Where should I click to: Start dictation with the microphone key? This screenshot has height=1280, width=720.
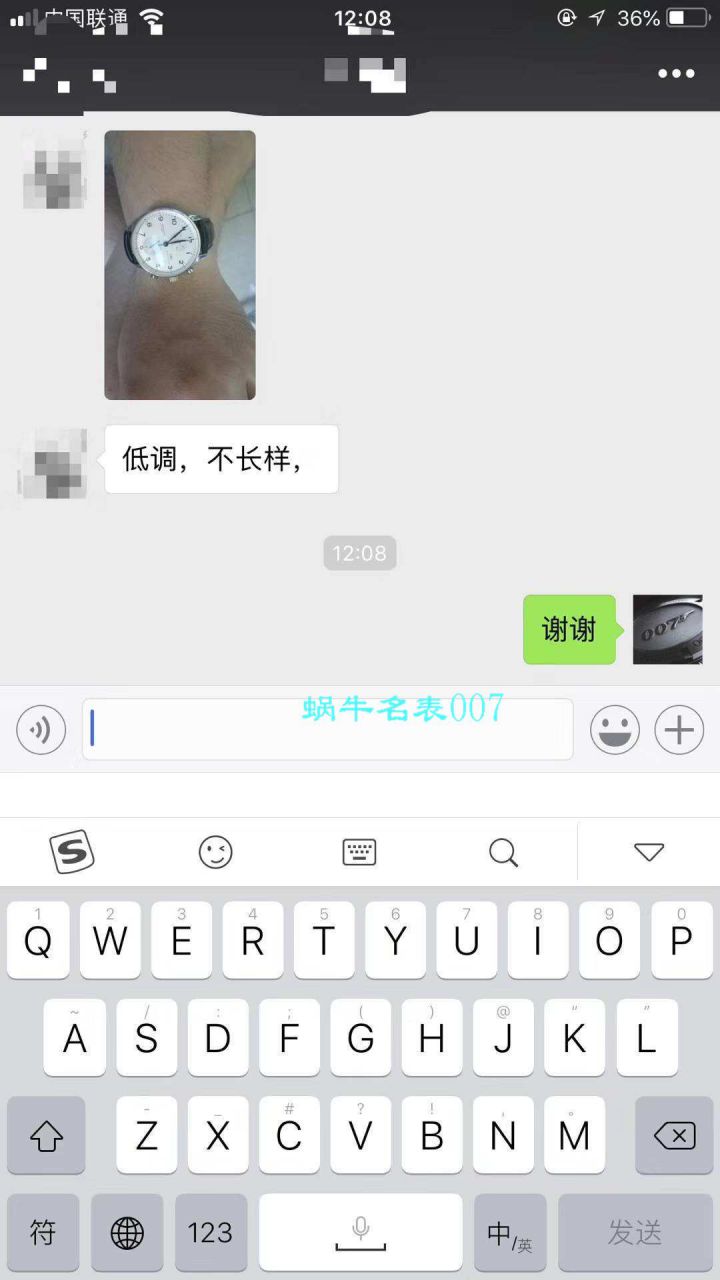click(x=359, y=1232)
